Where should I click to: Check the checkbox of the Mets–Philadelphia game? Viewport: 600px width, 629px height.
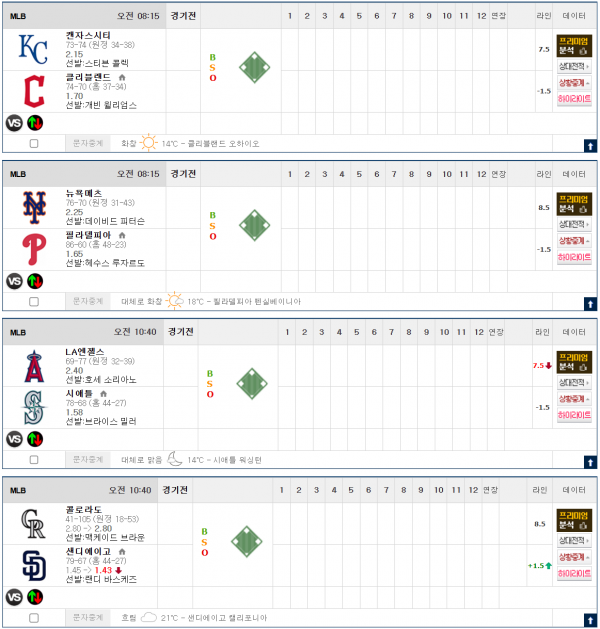click(35, 300)
